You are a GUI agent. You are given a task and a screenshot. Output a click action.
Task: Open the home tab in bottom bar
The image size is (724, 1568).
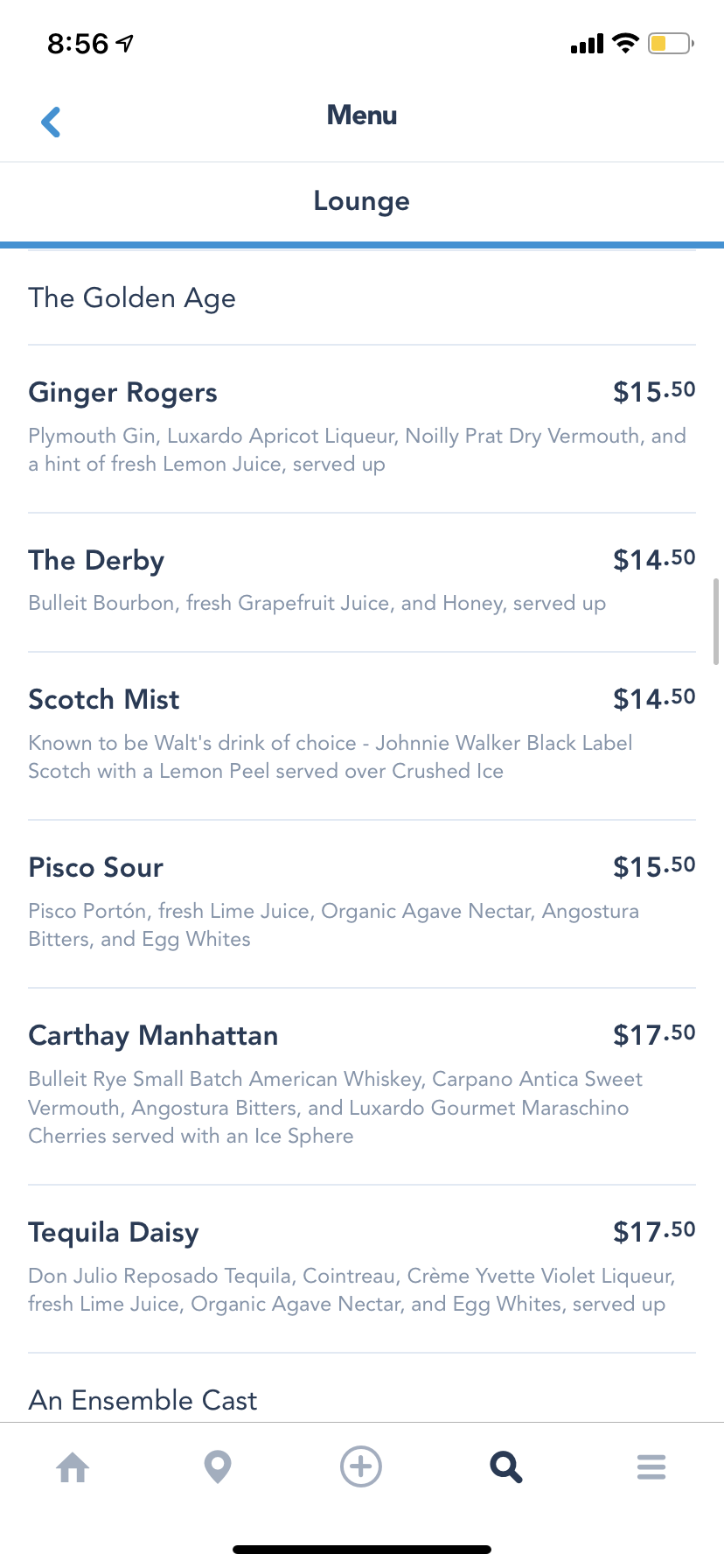click(x=73, y=1466)
